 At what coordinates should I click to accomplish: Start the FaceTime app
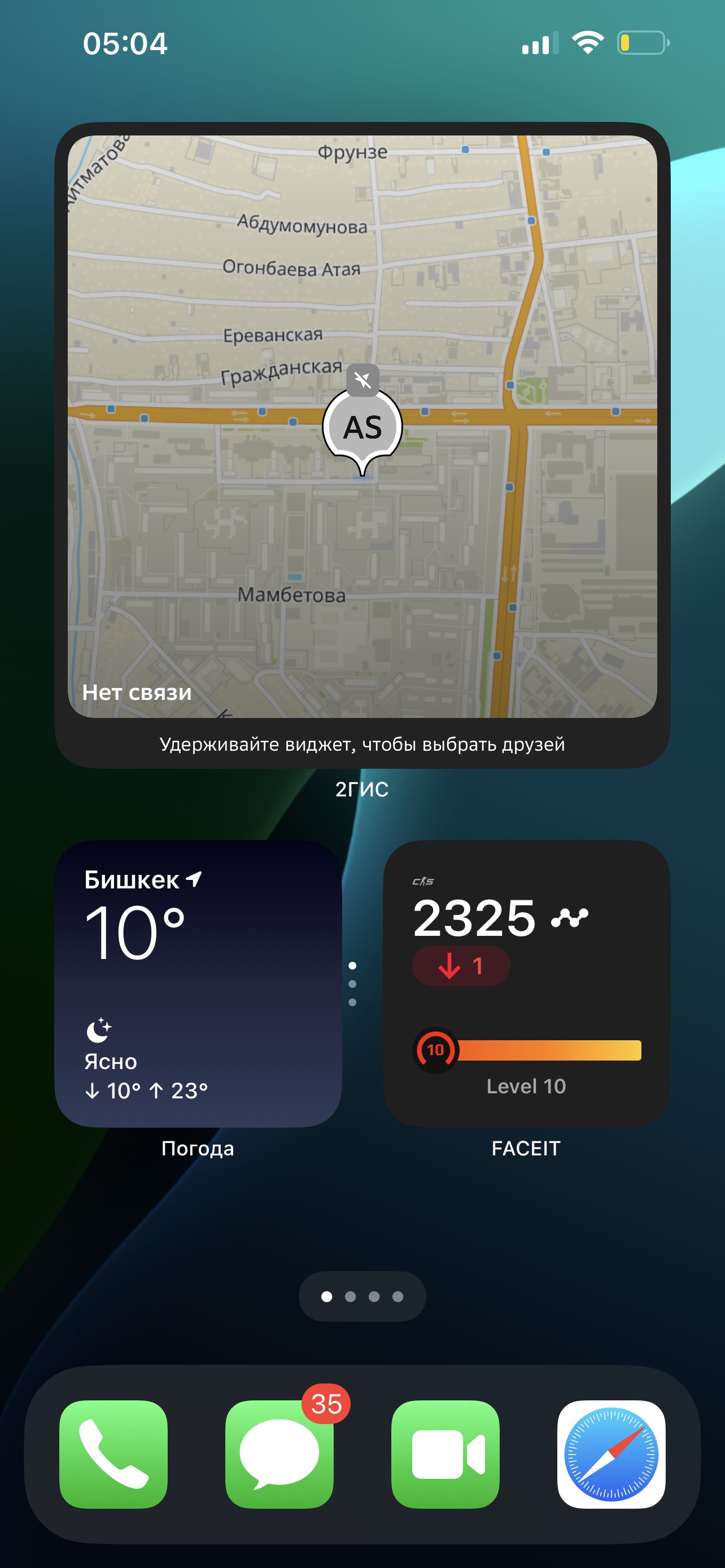[x=445, y=1453]
